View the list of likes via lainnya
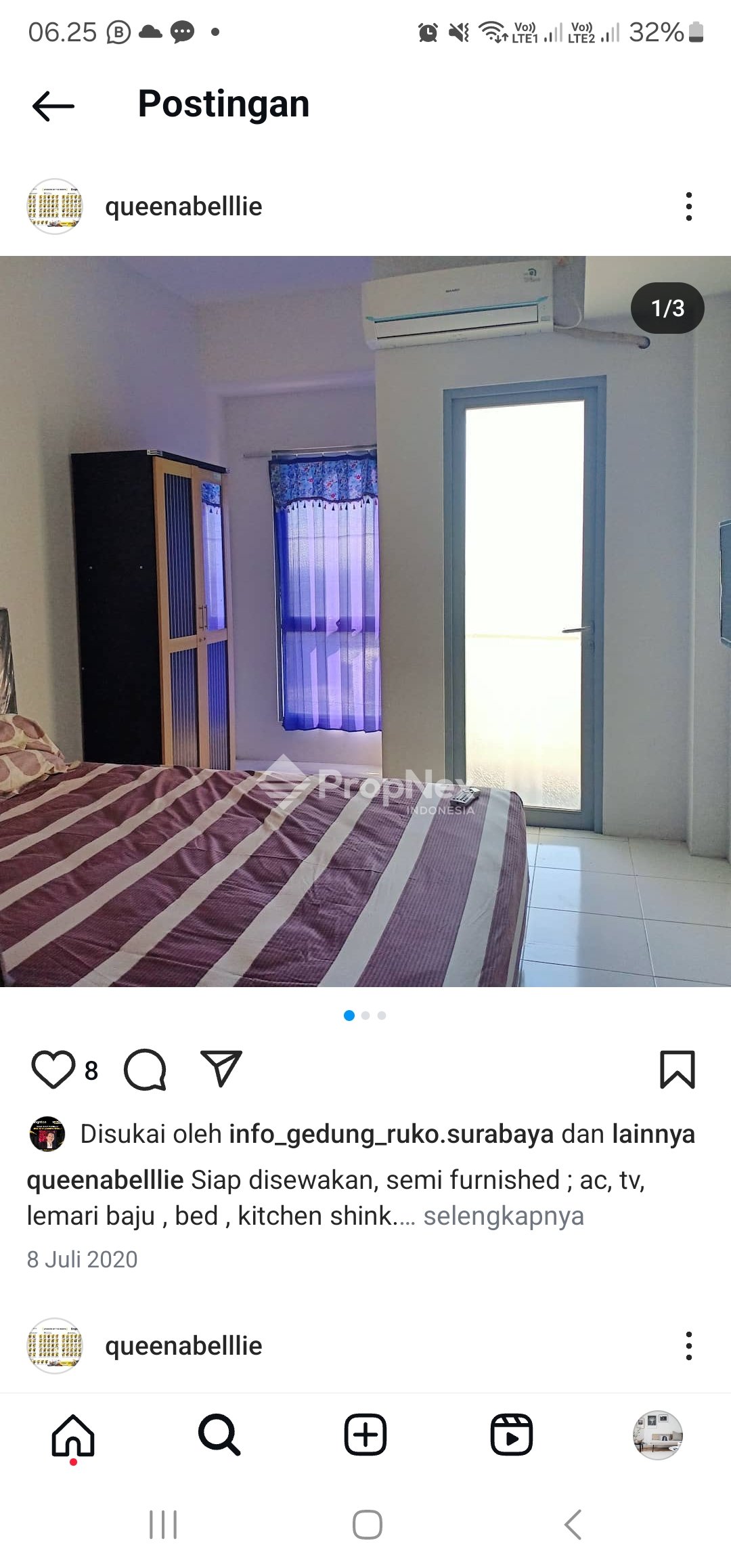 [x=653, y=1134]
